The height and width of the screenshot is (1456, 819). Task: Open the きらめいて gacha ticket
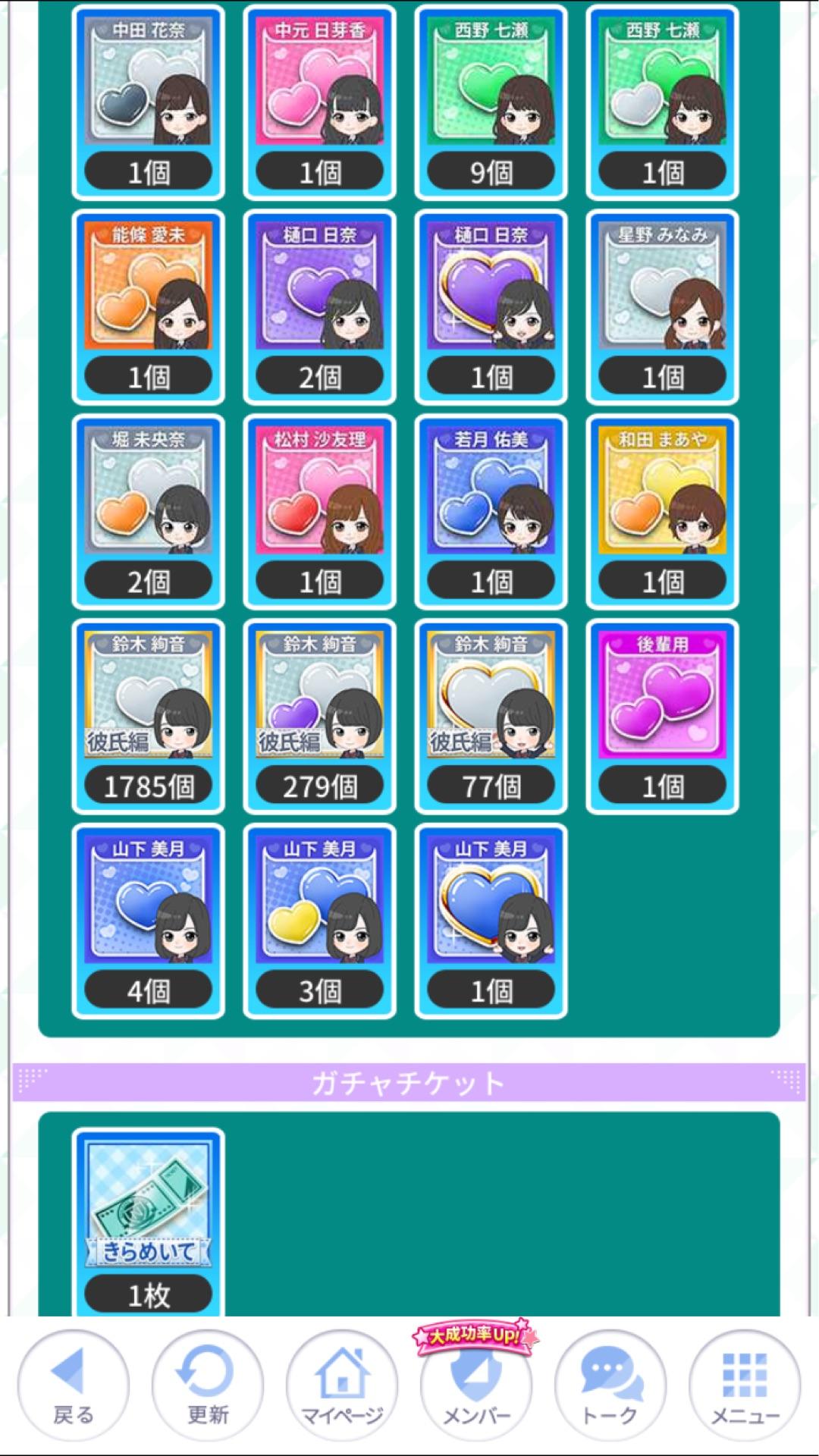click(148, 1222)
